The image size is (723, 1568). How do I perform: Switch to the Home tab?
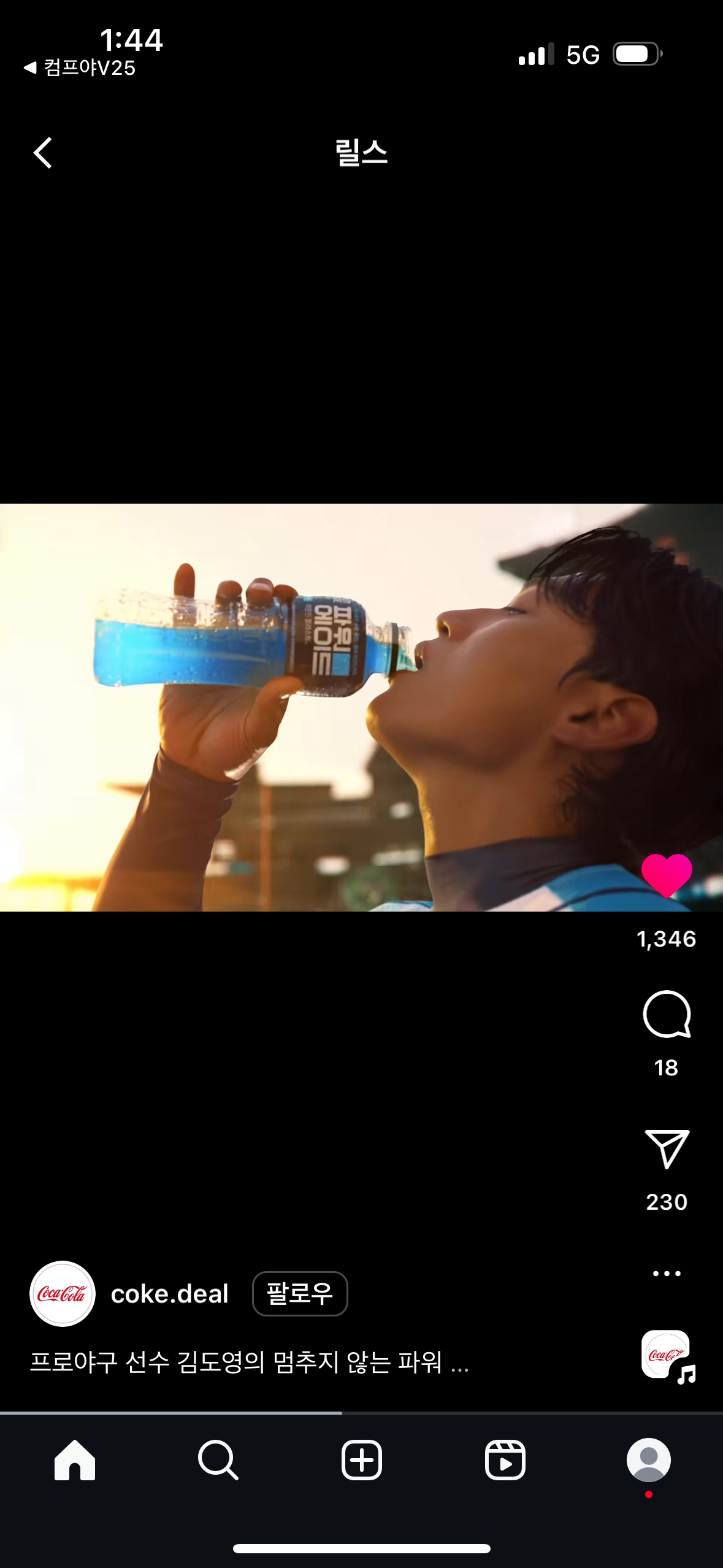75,1460
